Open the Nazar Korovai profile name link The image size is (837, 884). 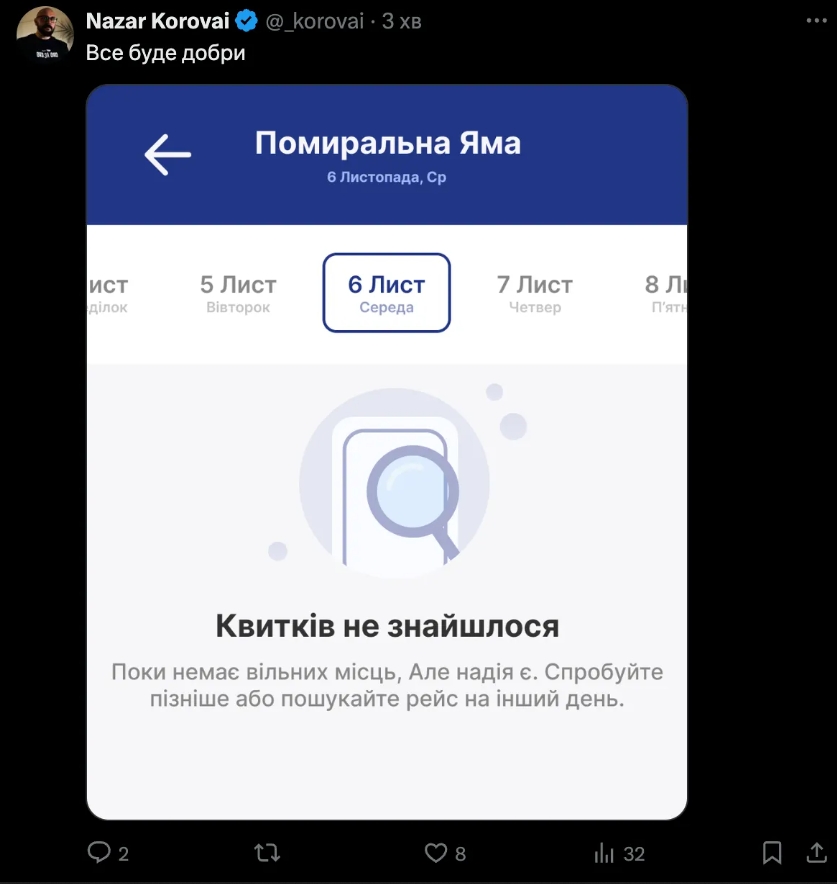pyautogui.click(x=157, y=21)
